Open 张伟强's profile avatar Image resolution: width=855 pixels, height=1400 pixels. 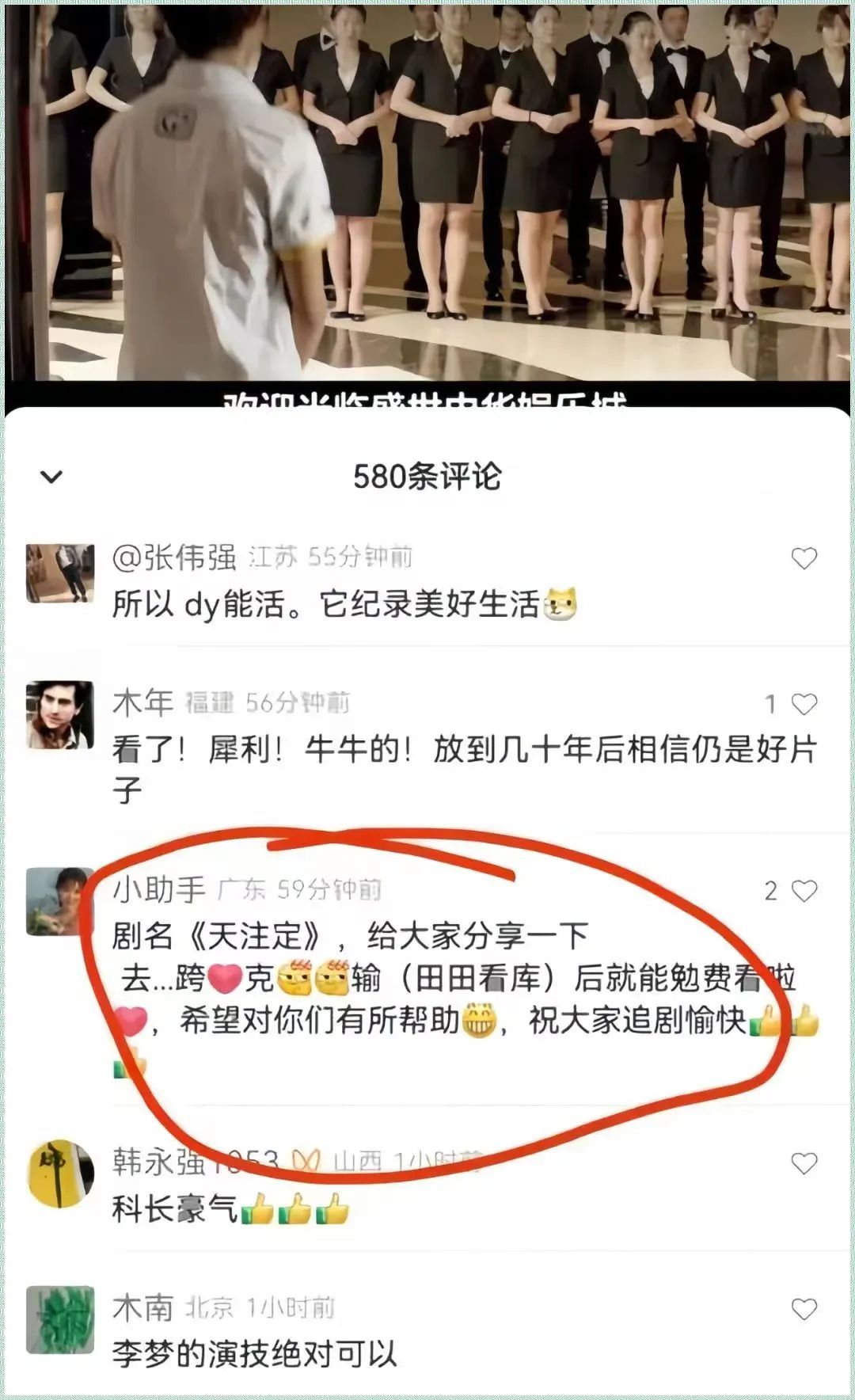click(60, 573)
